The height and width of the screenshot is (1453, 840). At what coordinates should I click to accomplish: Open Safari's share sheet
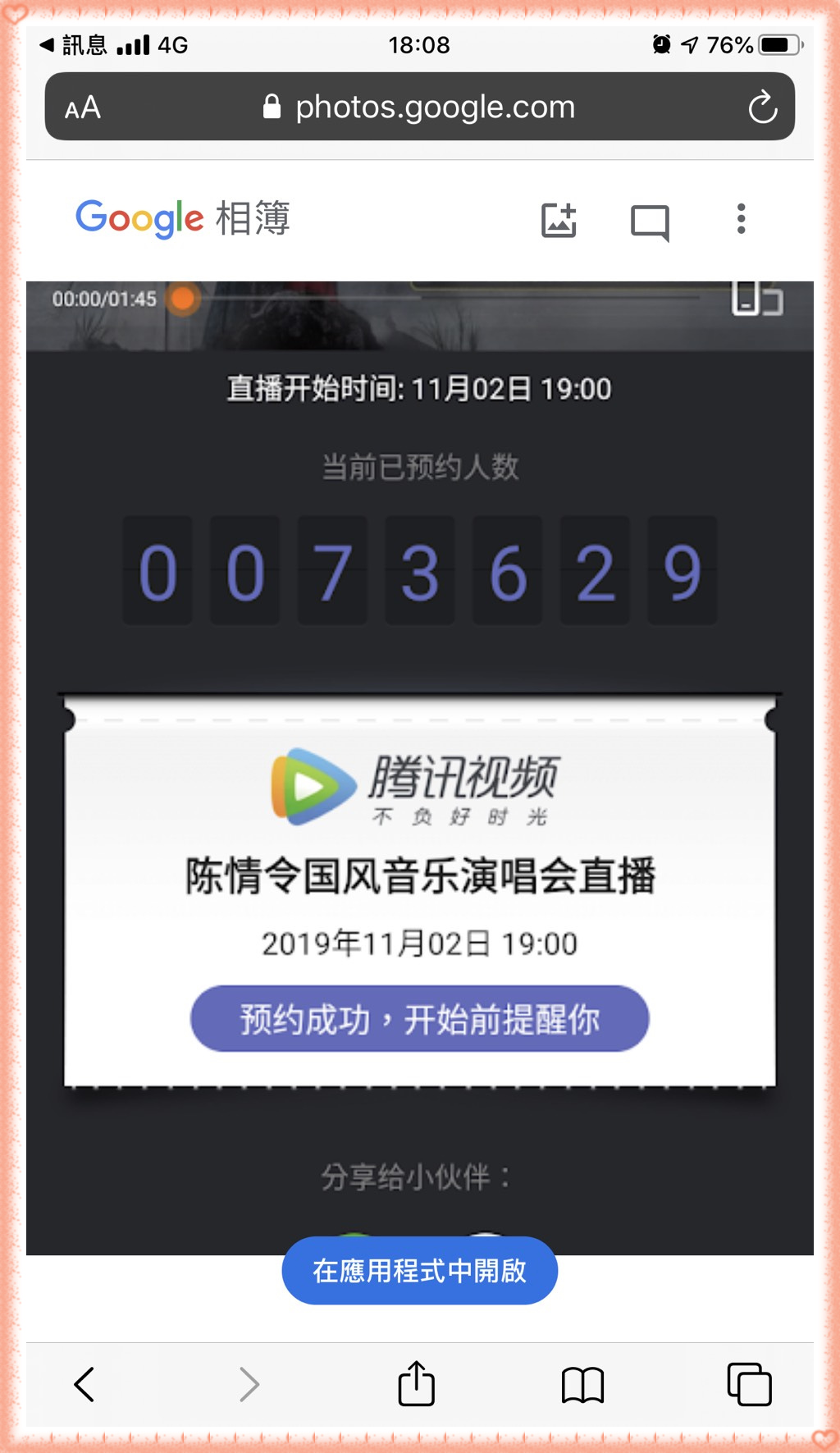click(416, 1384)
